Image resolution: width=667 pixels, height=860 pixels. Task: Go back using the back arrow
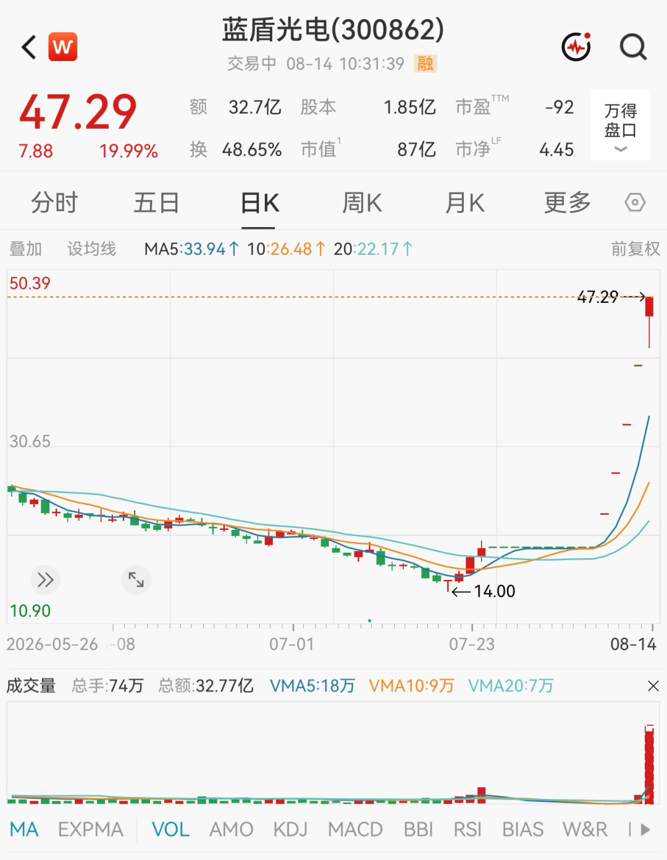point(29,47)
